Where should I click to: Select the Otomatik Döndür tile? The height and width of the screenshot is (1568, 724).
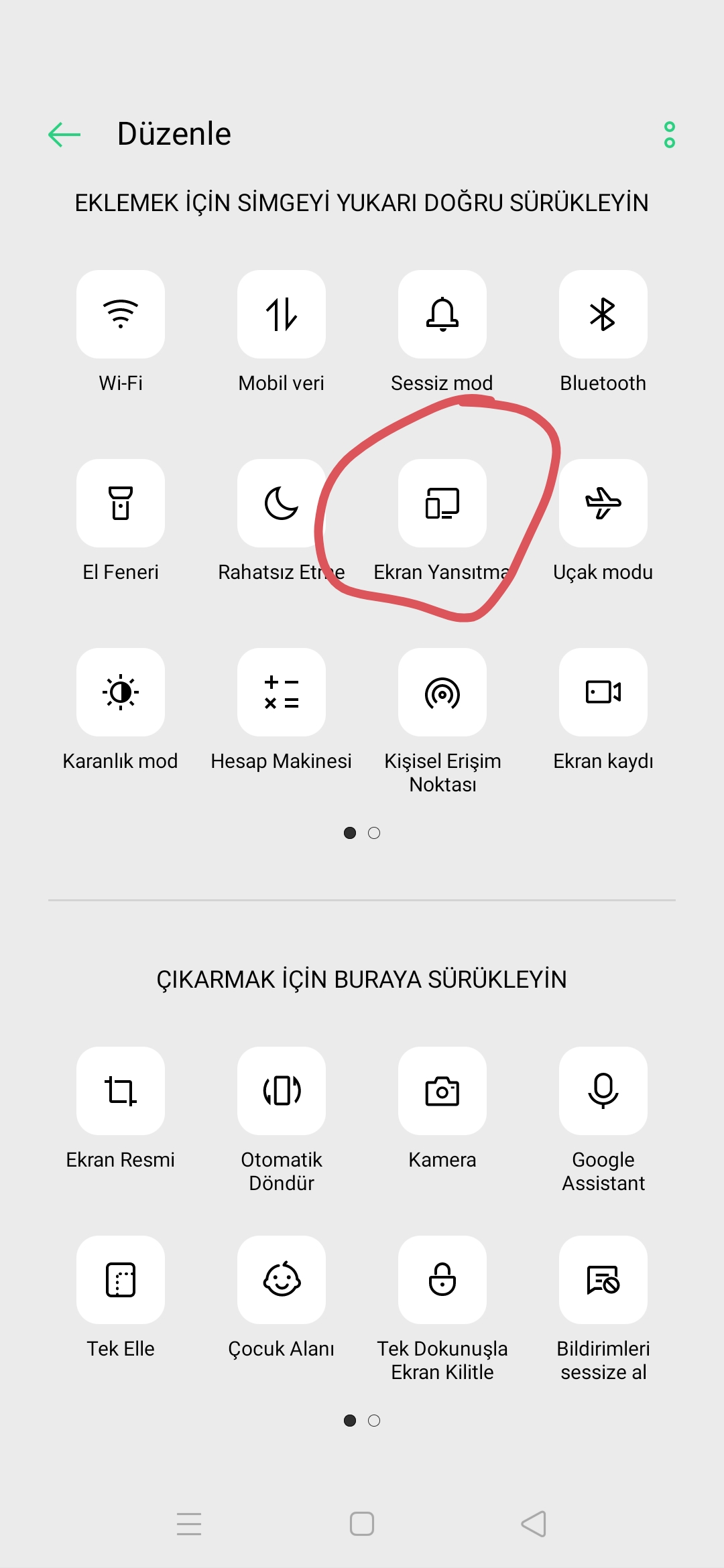pos(282,1091)
